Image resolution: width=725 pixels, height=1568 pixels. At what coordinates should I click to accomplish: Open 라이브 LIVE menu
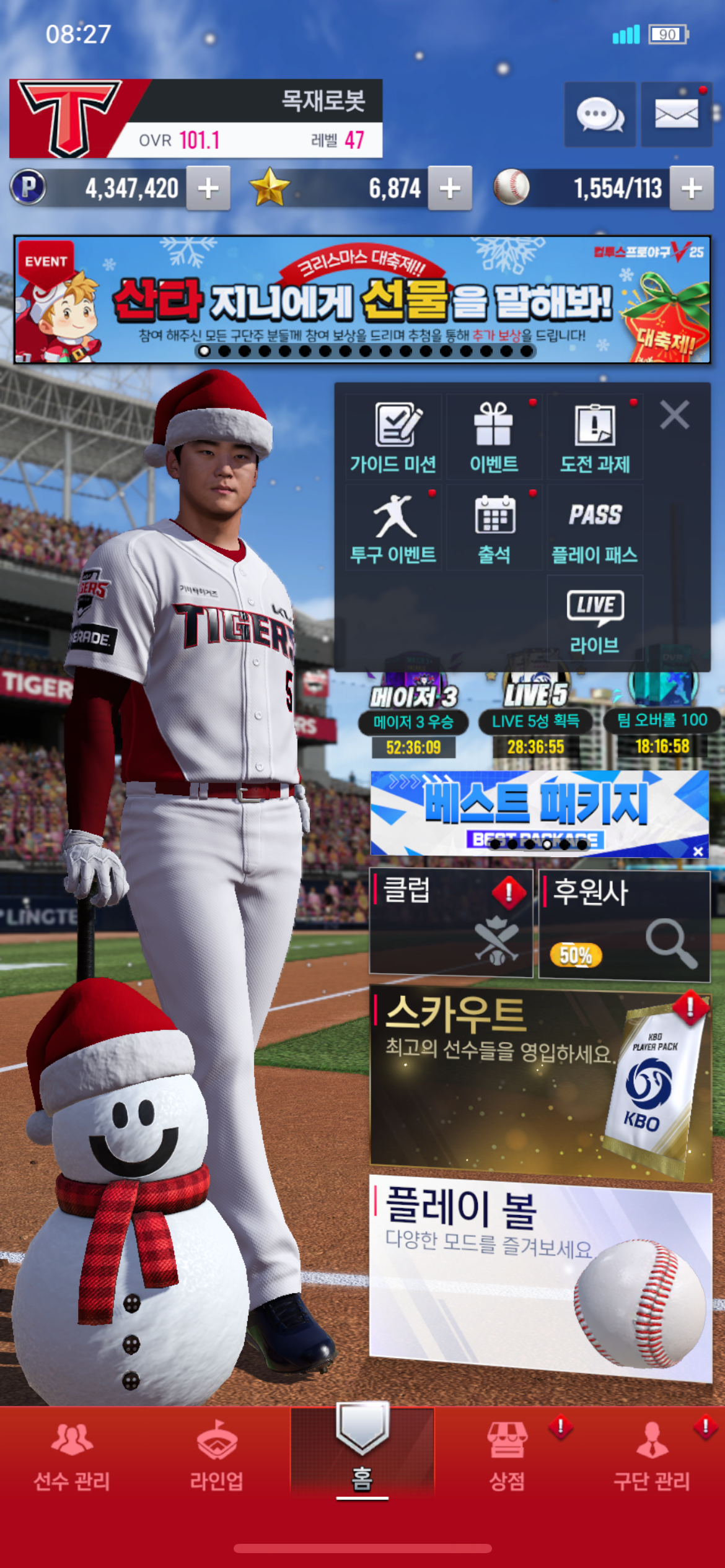point(595,619)
